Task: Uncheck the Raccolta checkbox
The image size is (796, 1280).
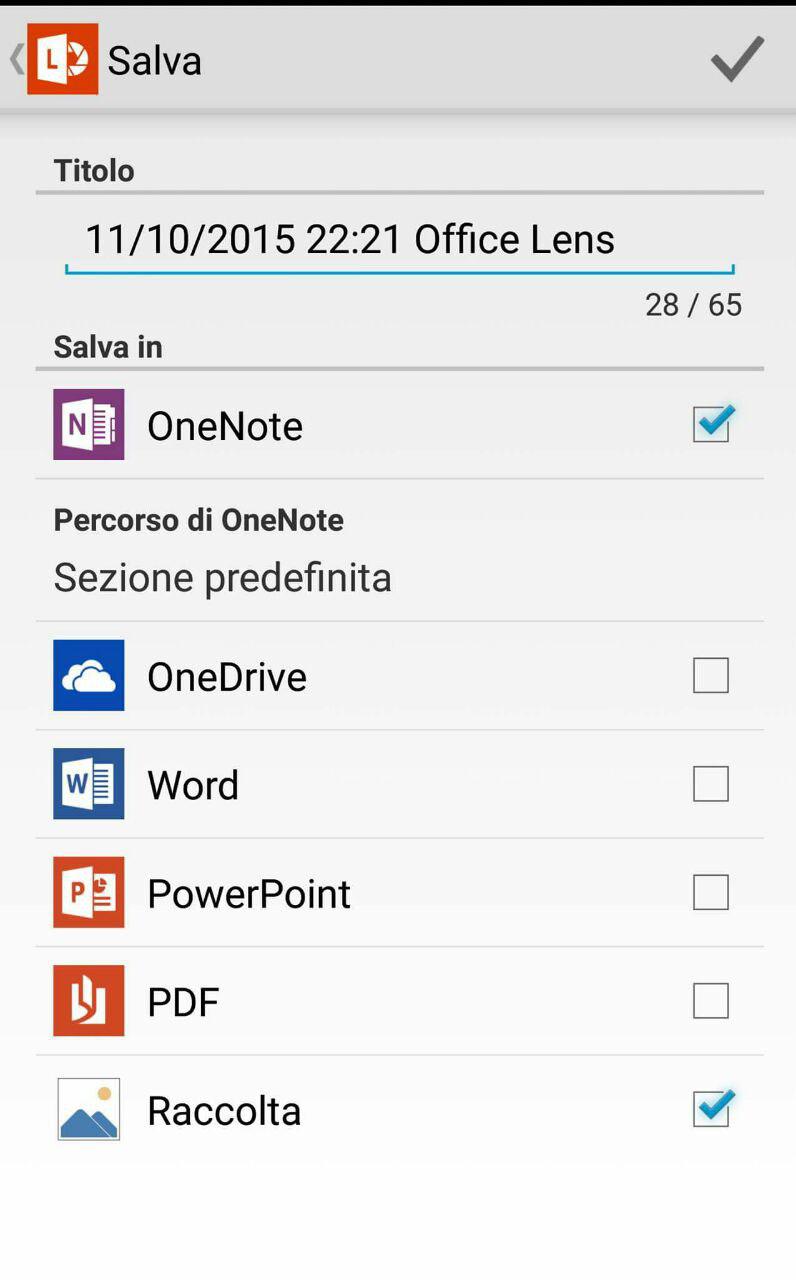Action: pos(712,1108)
